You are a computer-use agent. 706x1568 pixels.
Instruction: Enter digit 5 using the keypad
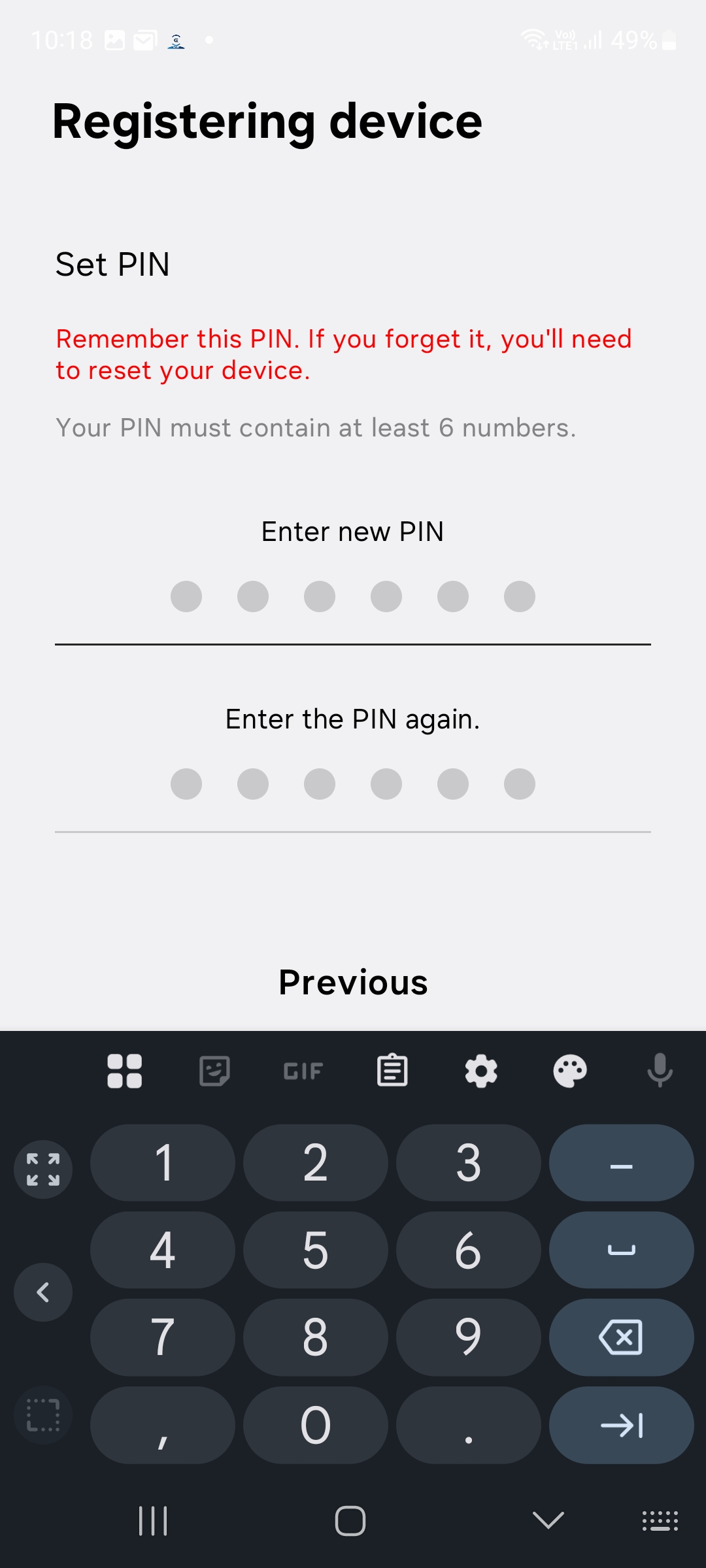tap(315, 1250)
